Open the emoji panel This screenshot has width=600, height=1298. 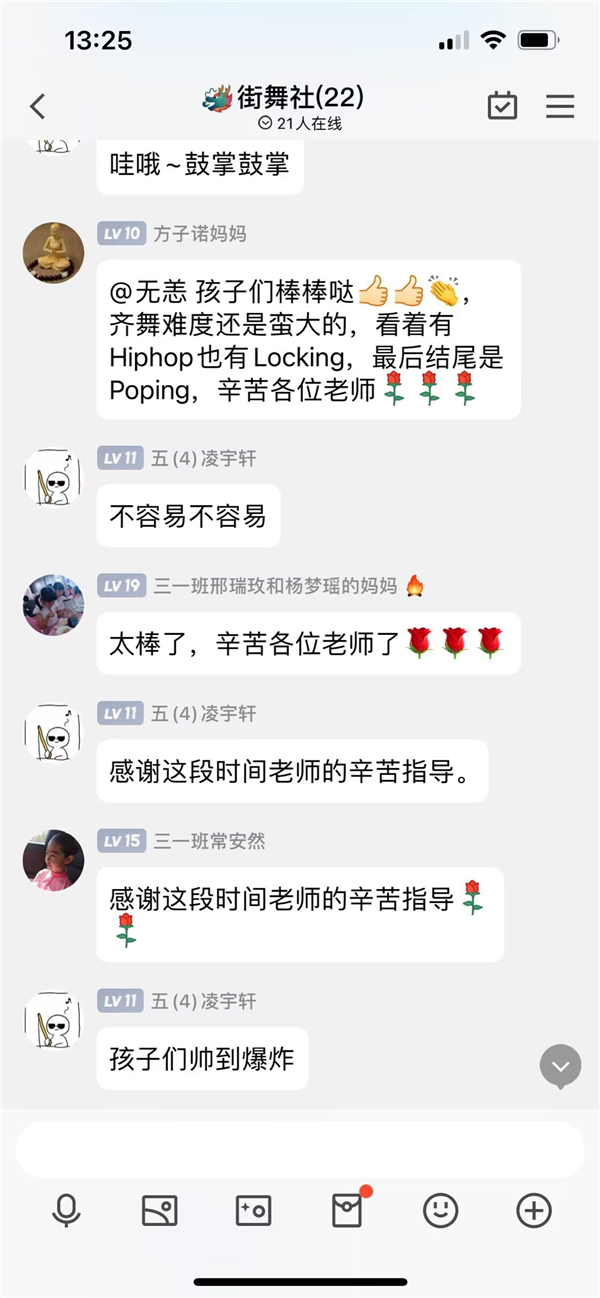(440, 1211)
